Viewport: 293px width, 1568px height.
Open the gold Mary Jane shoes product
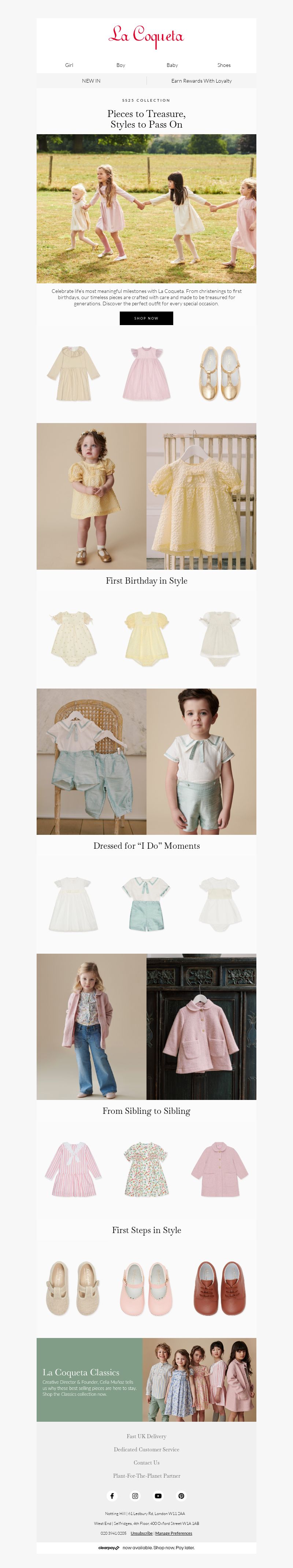219,373
